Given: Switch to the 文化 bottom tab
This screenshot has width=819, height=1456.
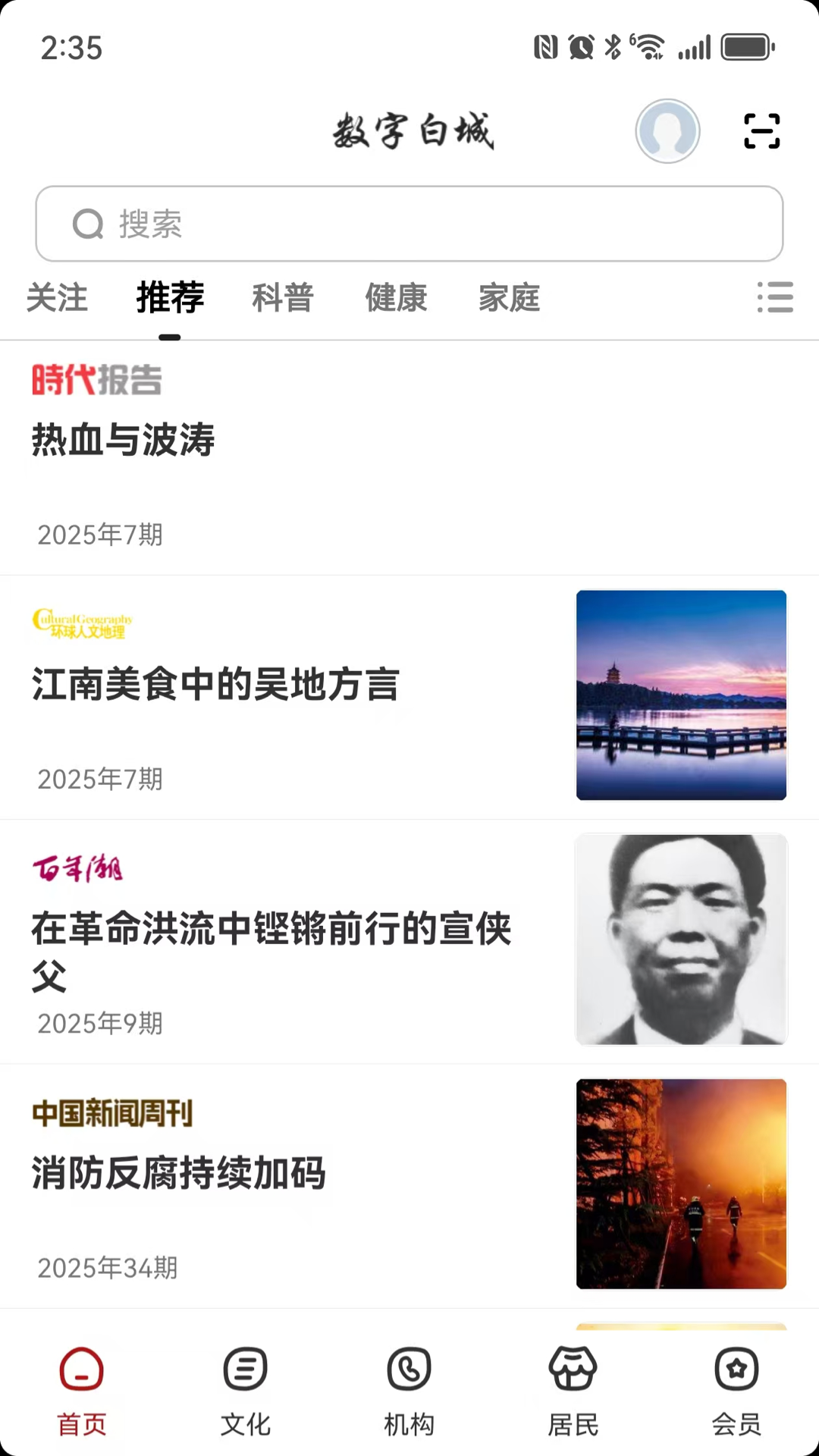Looking at the screenshot, I should click(246, 1392).
